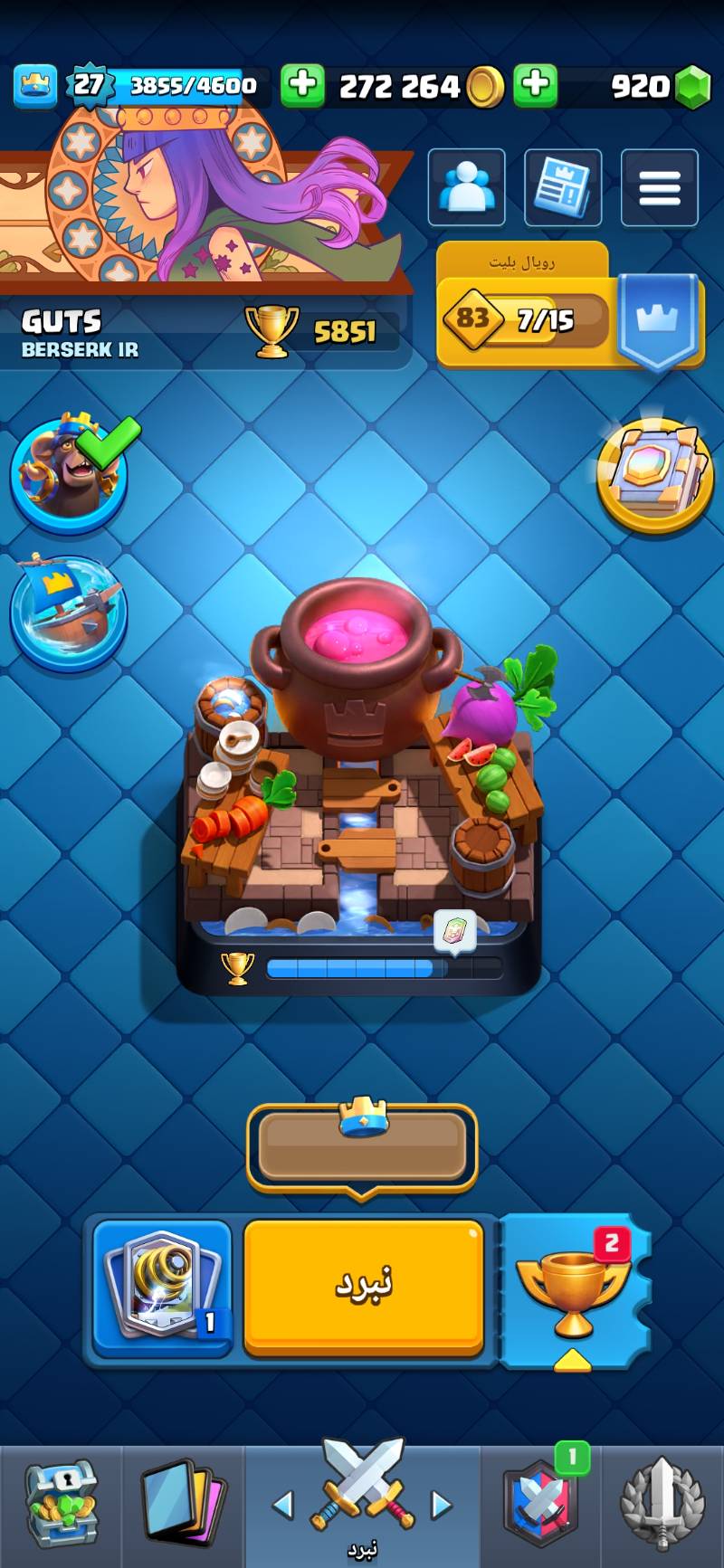This screenshot has height=1568, width=724.
Task: View the cauldron arena trophy road
Action: pyautogui.click(x=362, y=778)
